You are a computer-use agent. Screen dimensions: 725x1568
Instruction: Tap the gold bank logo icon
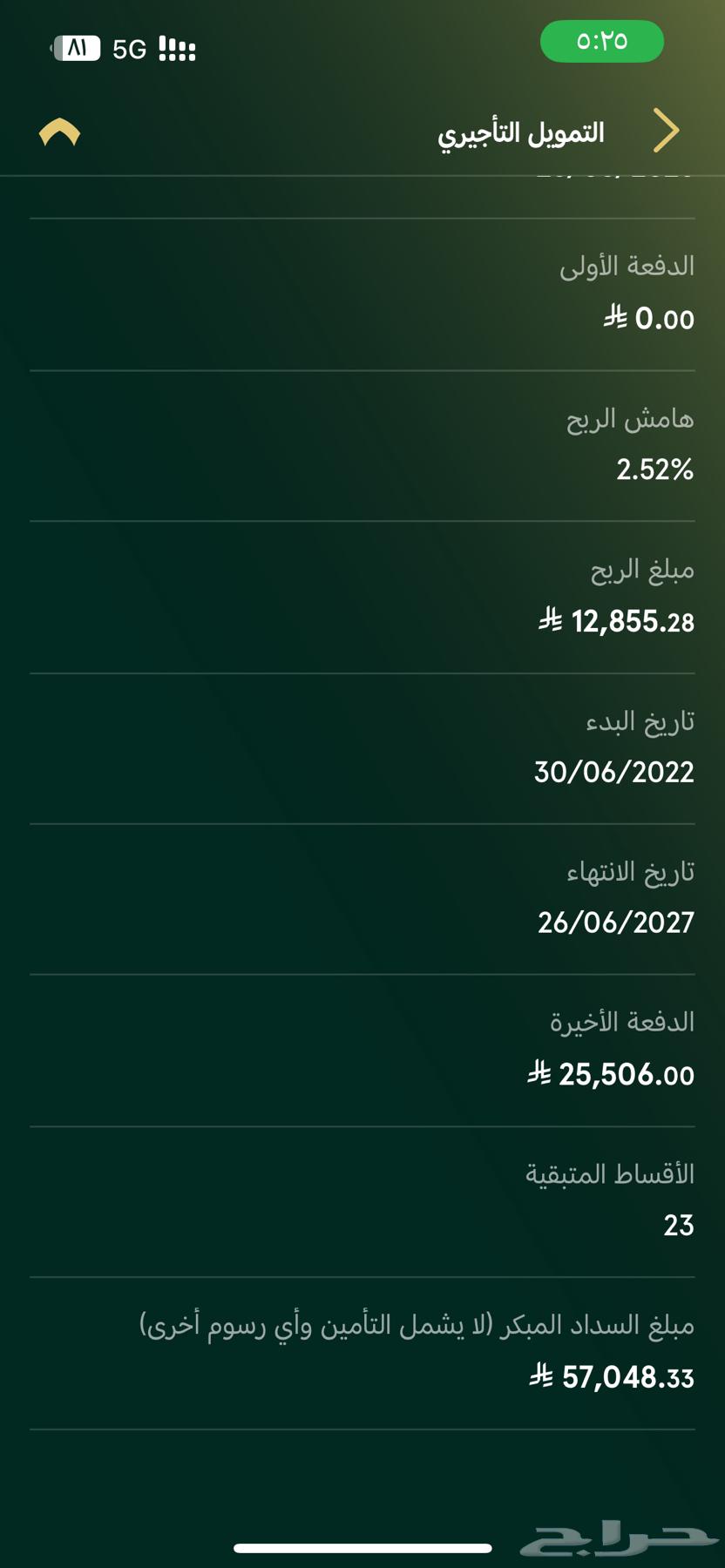[58, 132]
